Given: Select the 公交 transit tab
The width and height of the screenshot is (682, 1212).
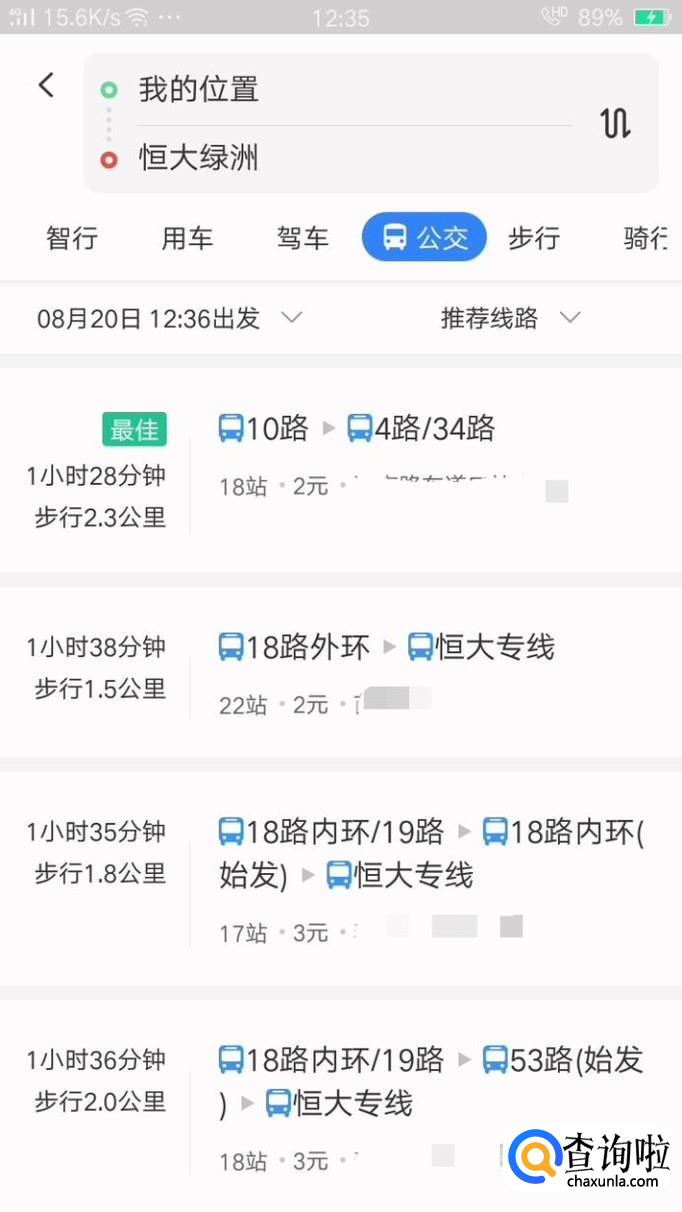Looking at the screenshot, I should pyautogui.click(x=424, y=238).
